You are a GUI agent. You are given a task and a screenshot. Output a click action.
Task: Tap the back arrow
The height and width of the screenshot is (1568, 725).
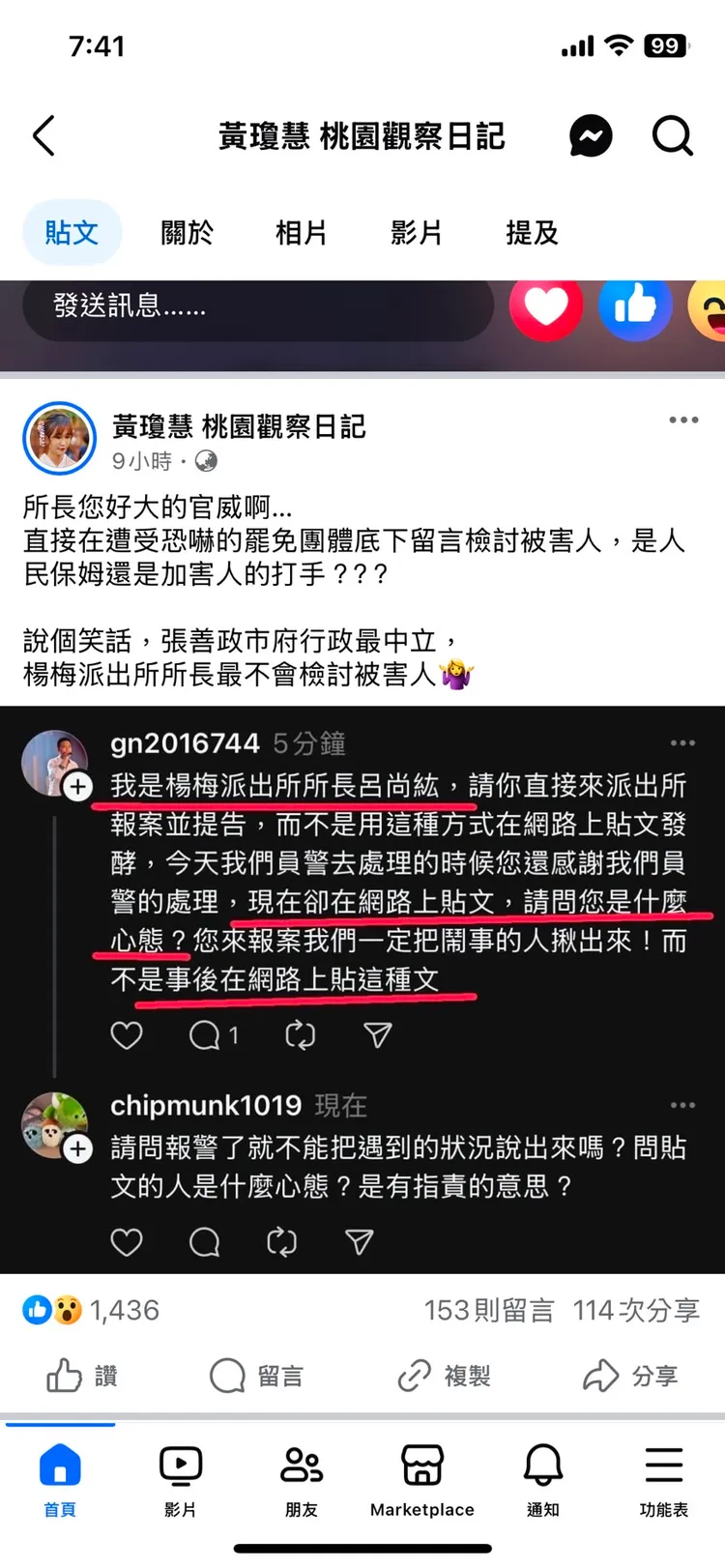click(43, 136)
